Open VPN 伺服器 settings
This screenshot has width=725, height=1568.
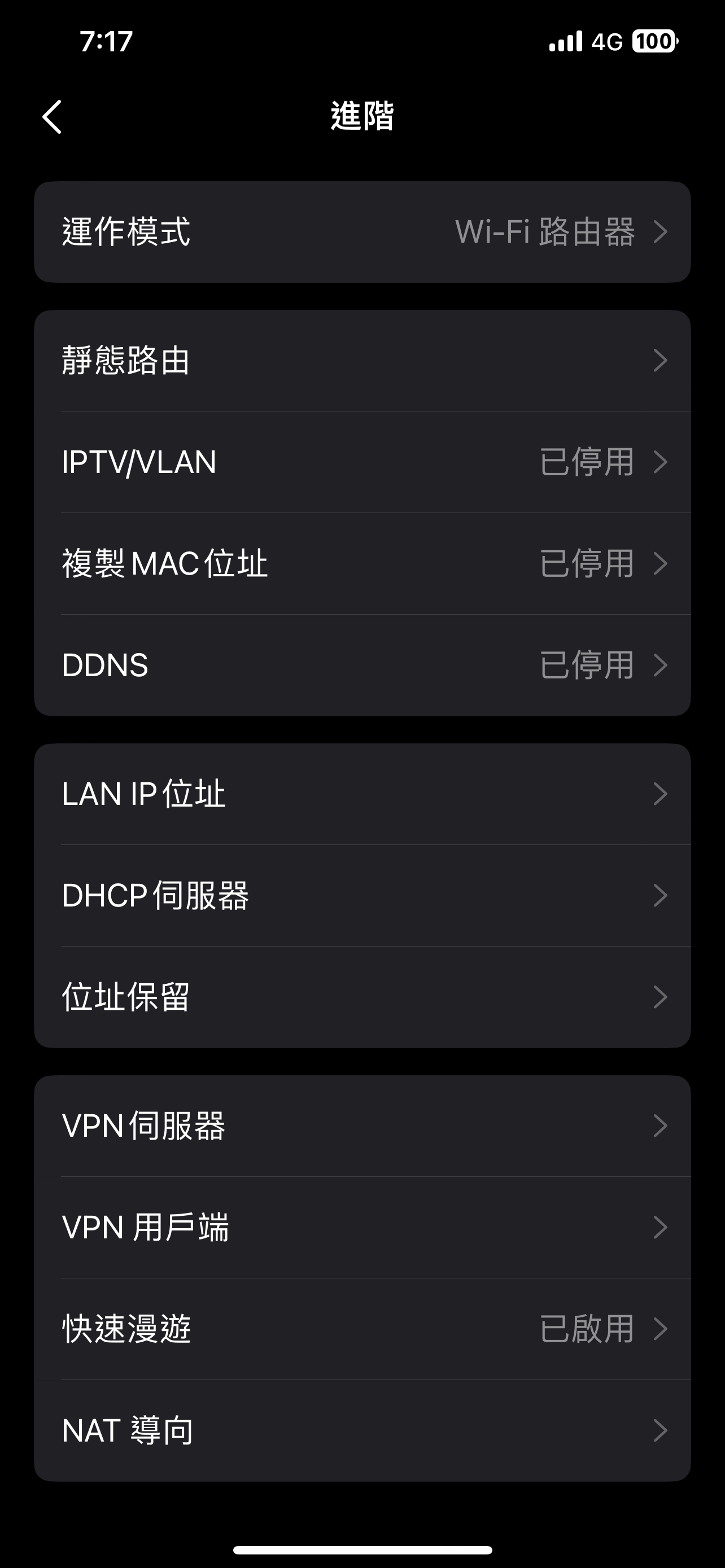pos(362,1125)
